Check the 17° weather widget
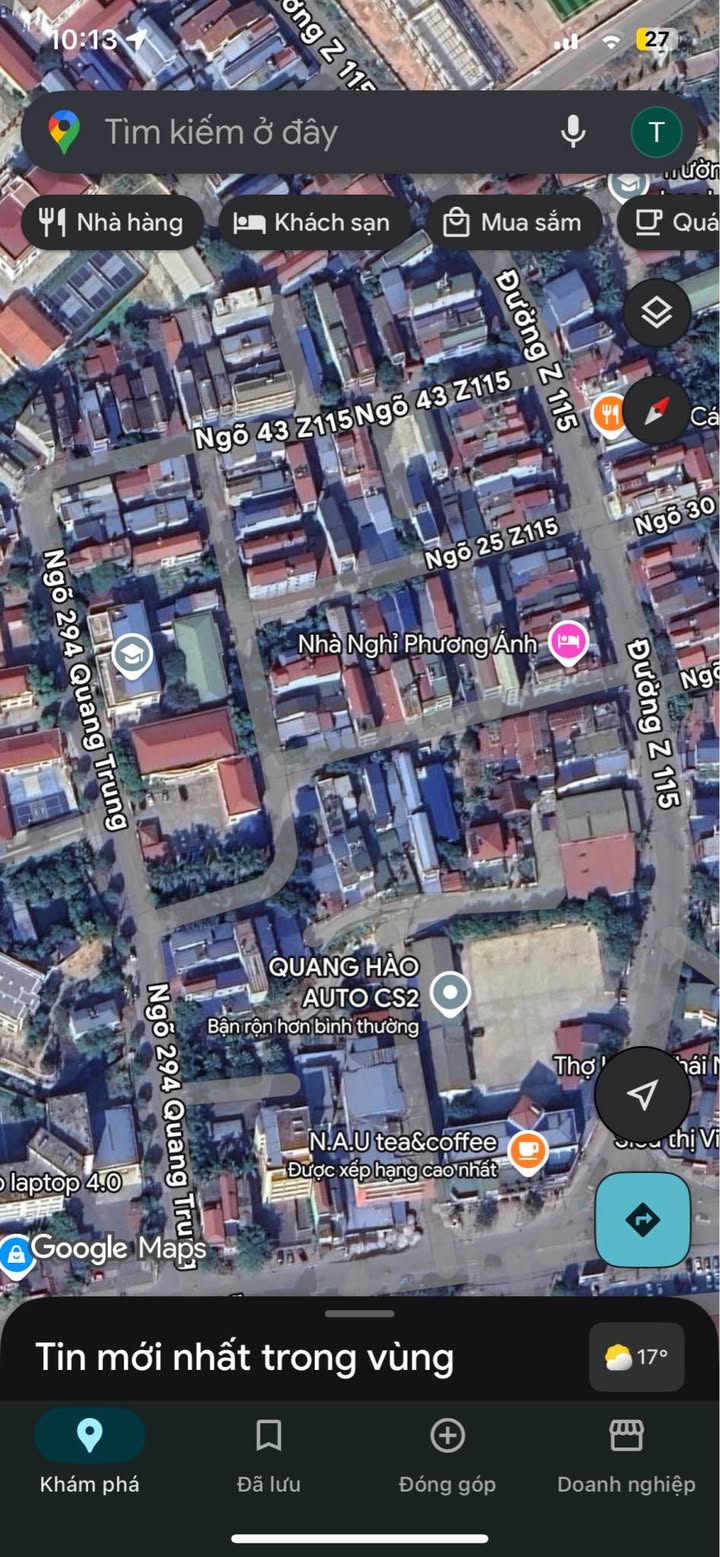This screenshot has height=1557, width=720. click(x=636, y=1357)
